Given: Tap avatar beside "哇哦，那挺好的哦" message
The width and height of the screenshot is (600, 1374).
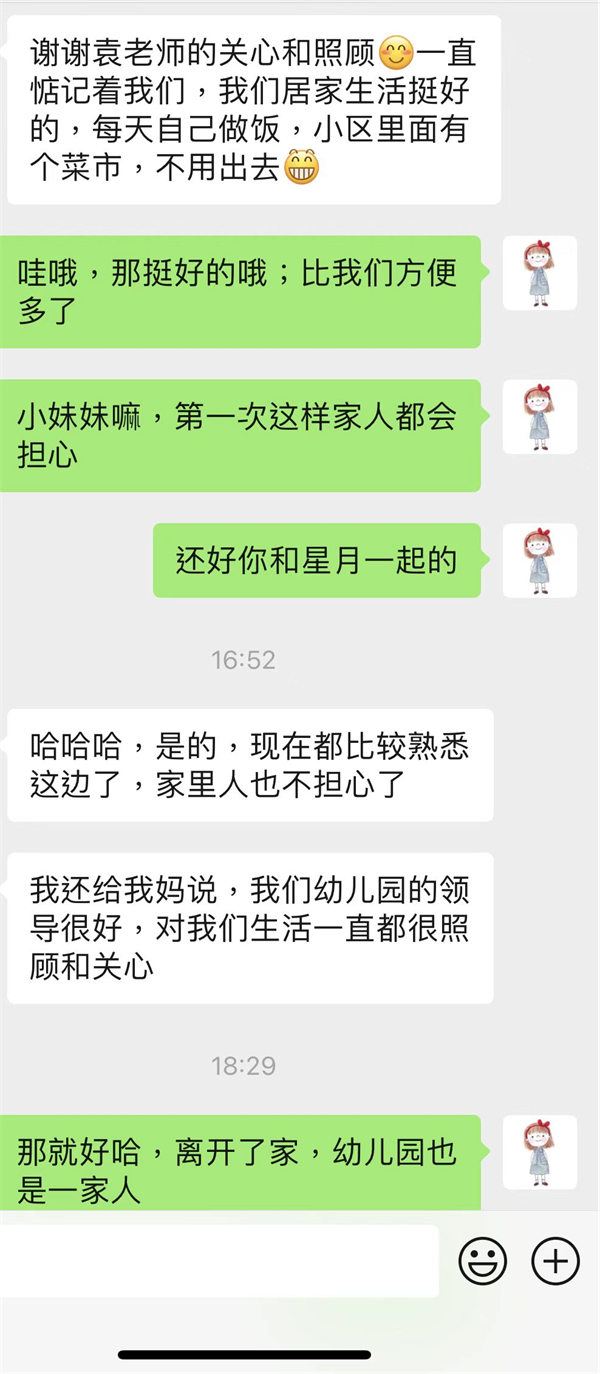Looking at the screenshot, I should click(540, 273).
